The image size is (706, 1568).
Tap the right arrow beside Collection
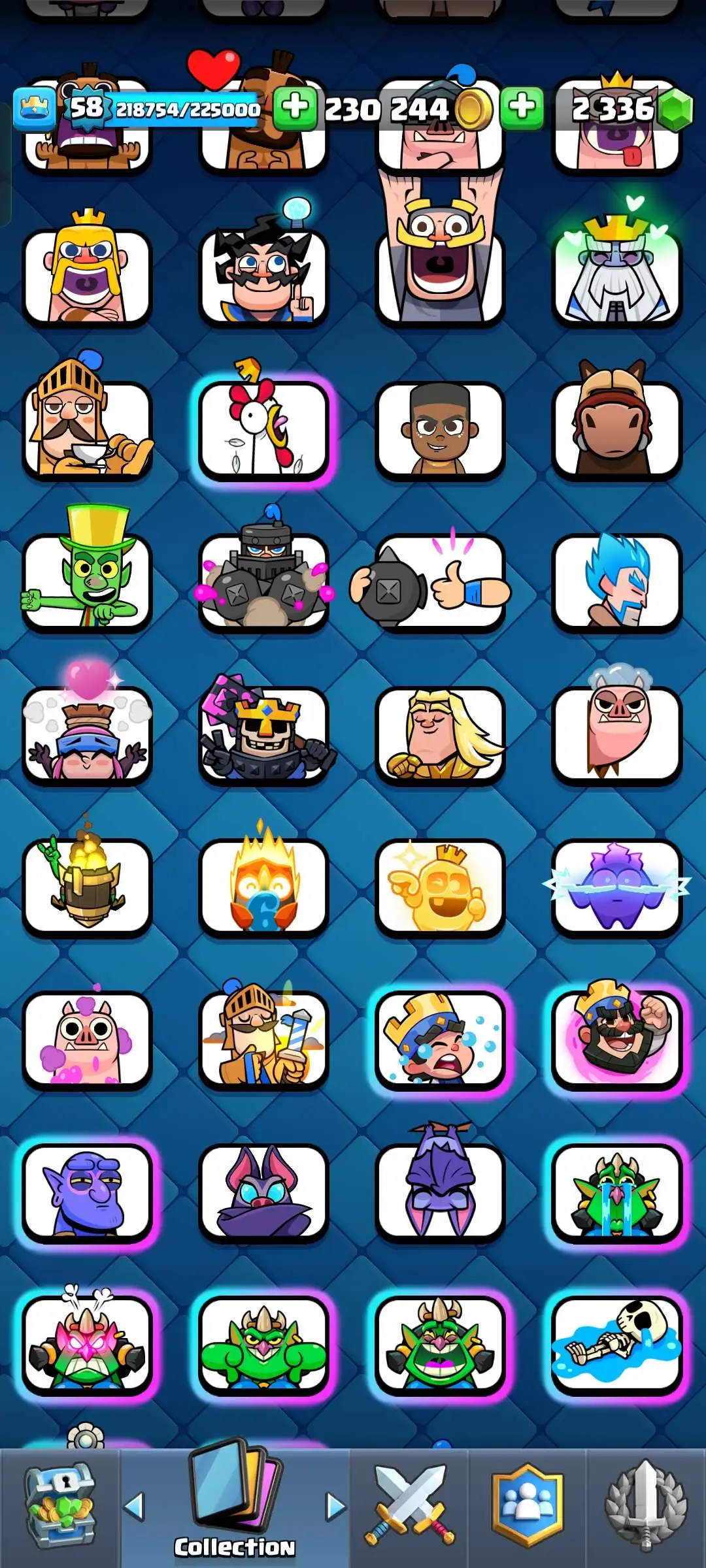point(335,1506)
